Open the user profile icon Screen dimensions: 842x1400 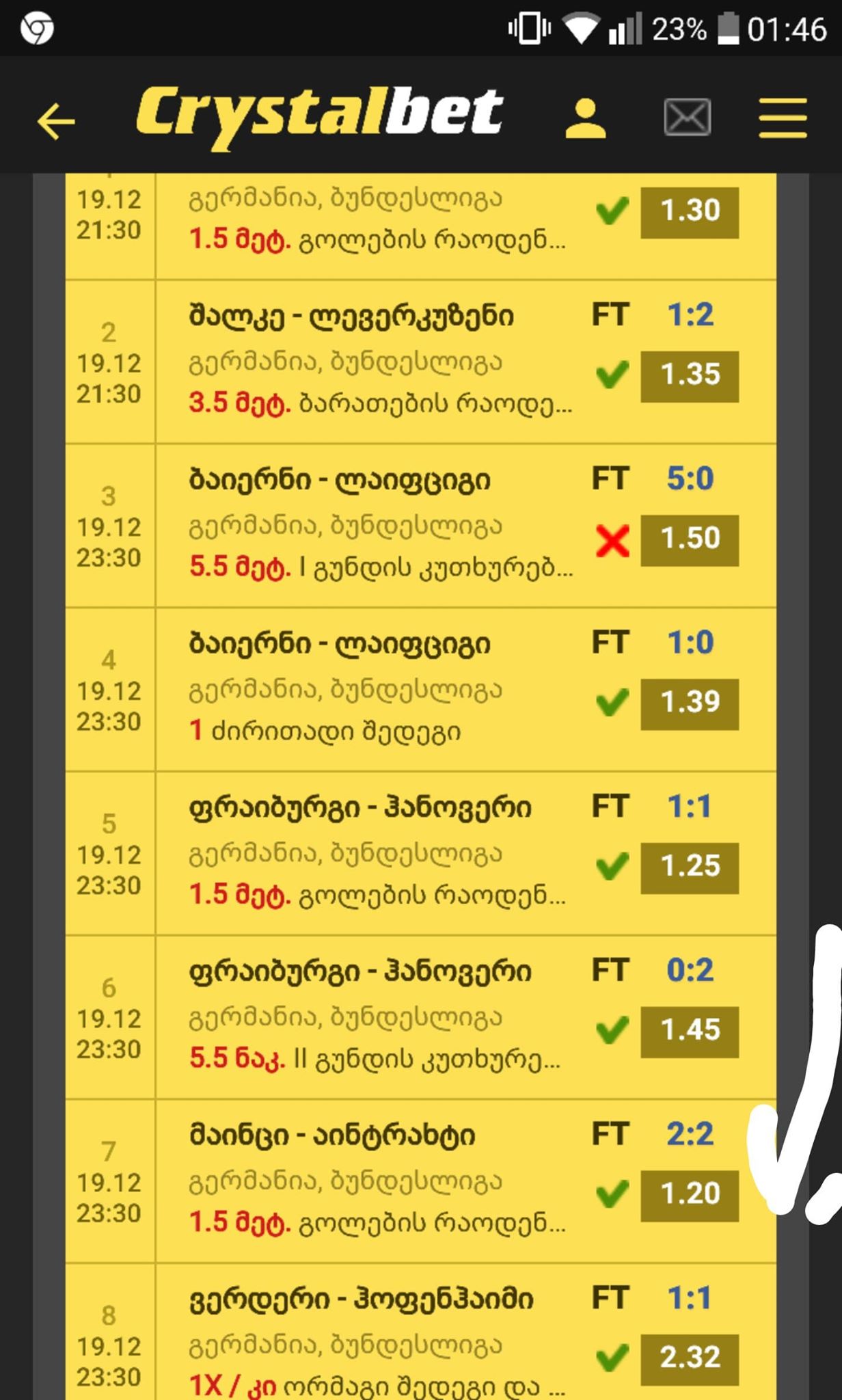click(586, 119)
